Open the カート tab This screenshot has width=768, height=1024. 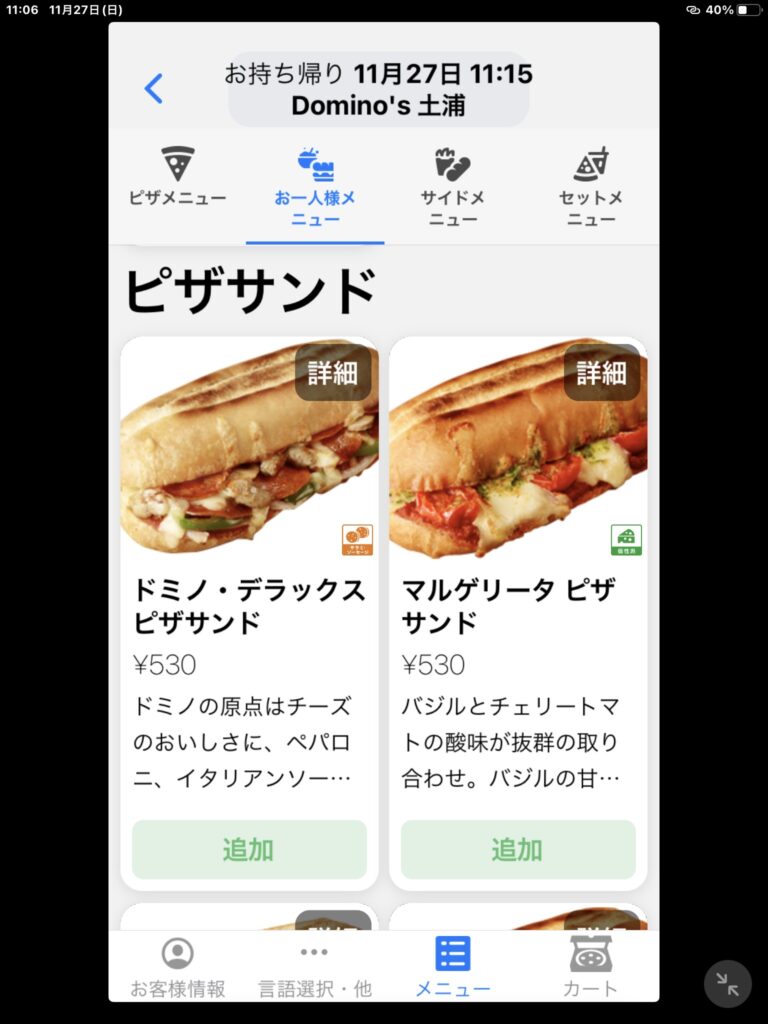591,967
